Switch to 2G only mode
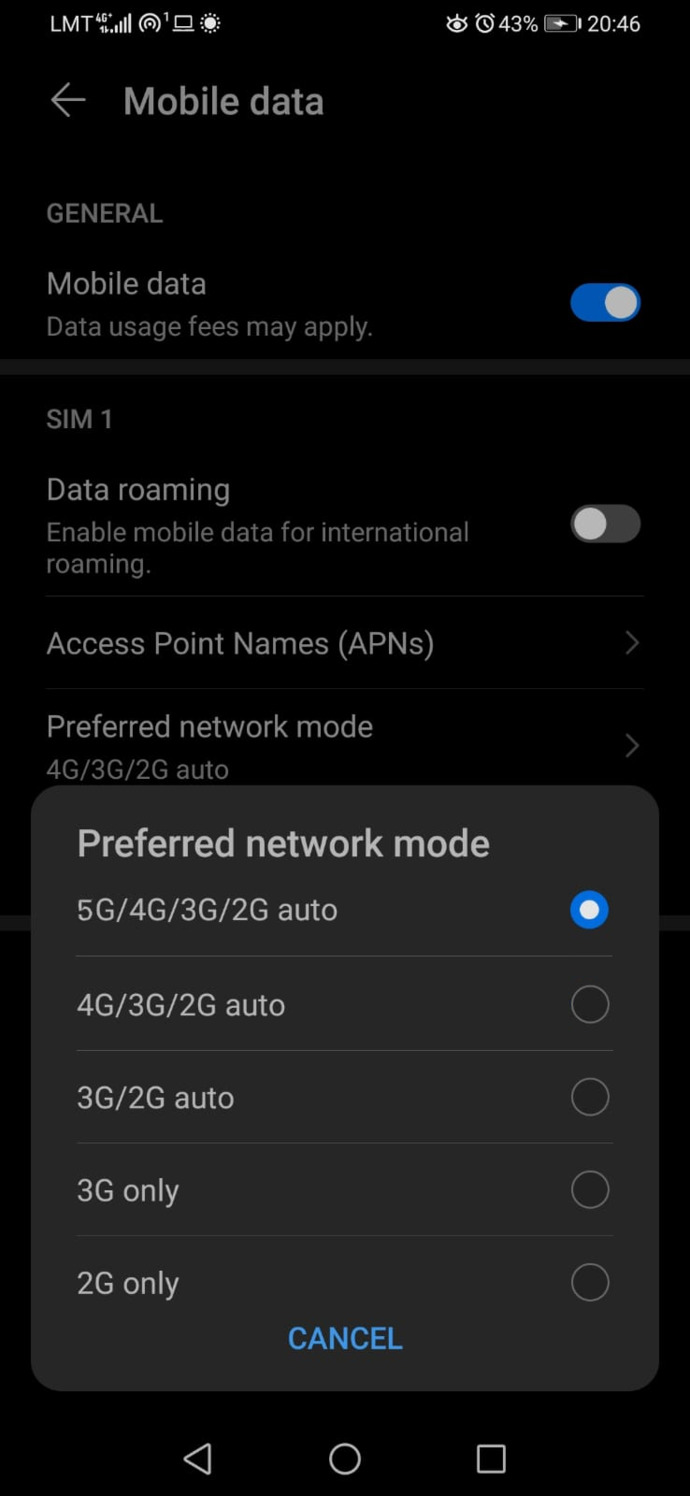 pos(344,1282)
